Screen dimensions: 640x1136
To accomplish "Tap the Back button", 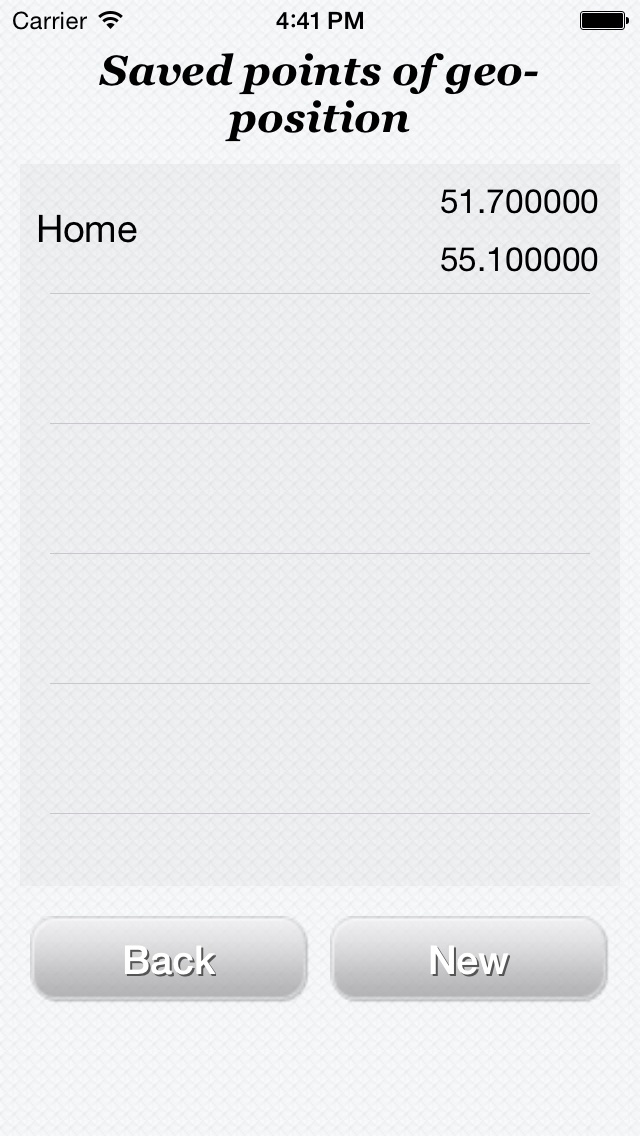I will point(169,958).
